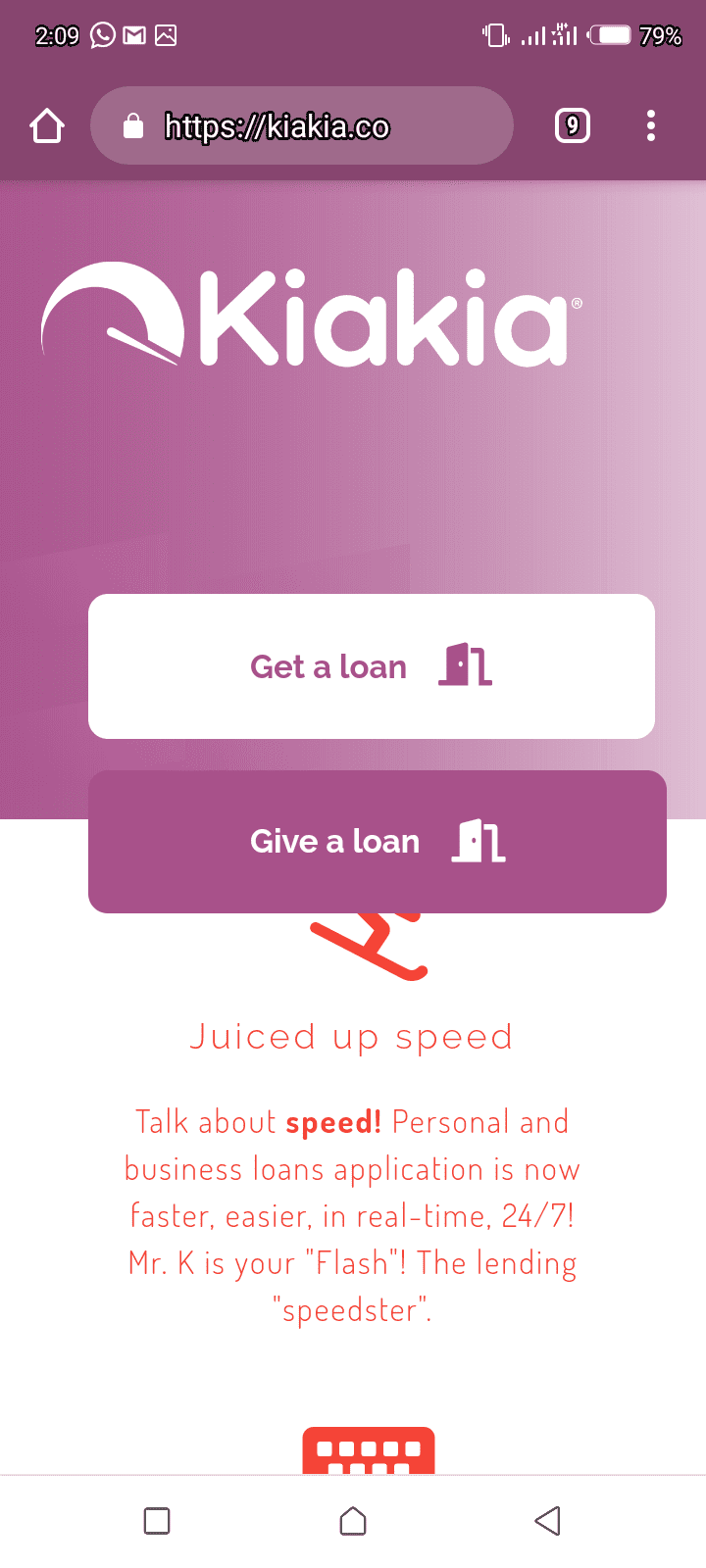The image size is (706, 1568).
Task: Open the browser home page icon
Action: 47,125
